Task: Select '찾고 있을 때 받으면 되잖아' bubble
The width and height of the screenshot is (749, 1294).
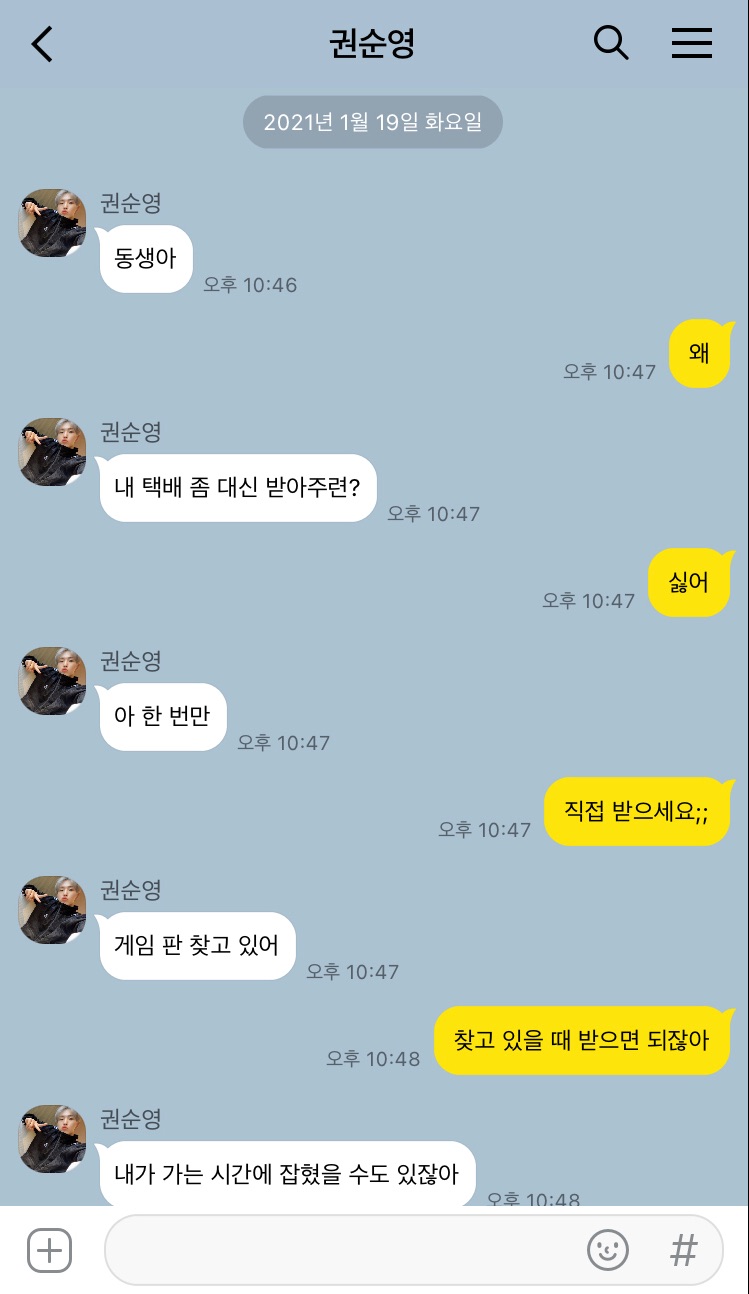Action: pos(582,1040)
